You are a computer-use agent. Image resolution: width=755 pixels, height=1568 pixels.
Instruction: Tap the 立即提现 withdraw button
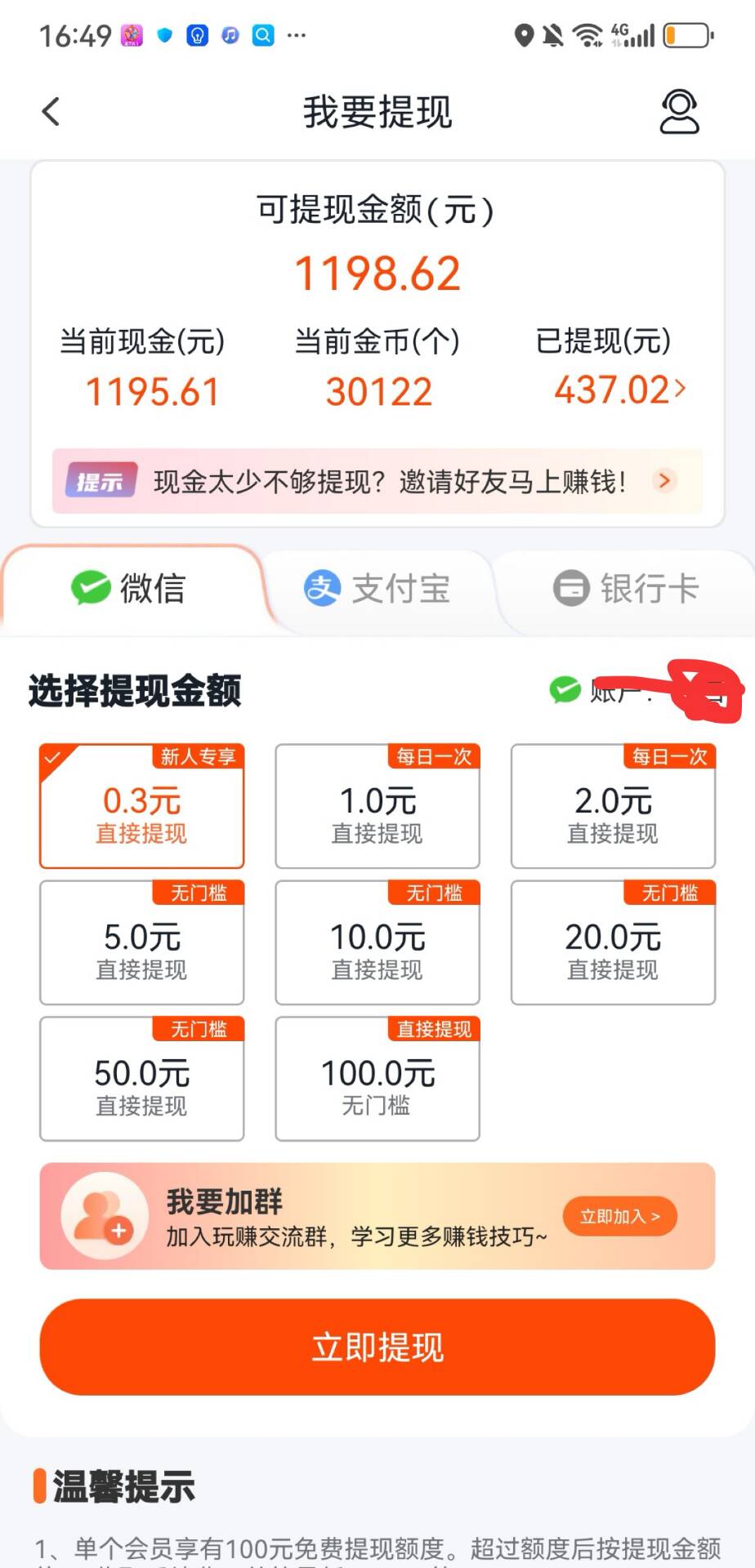coord(377,1347)
